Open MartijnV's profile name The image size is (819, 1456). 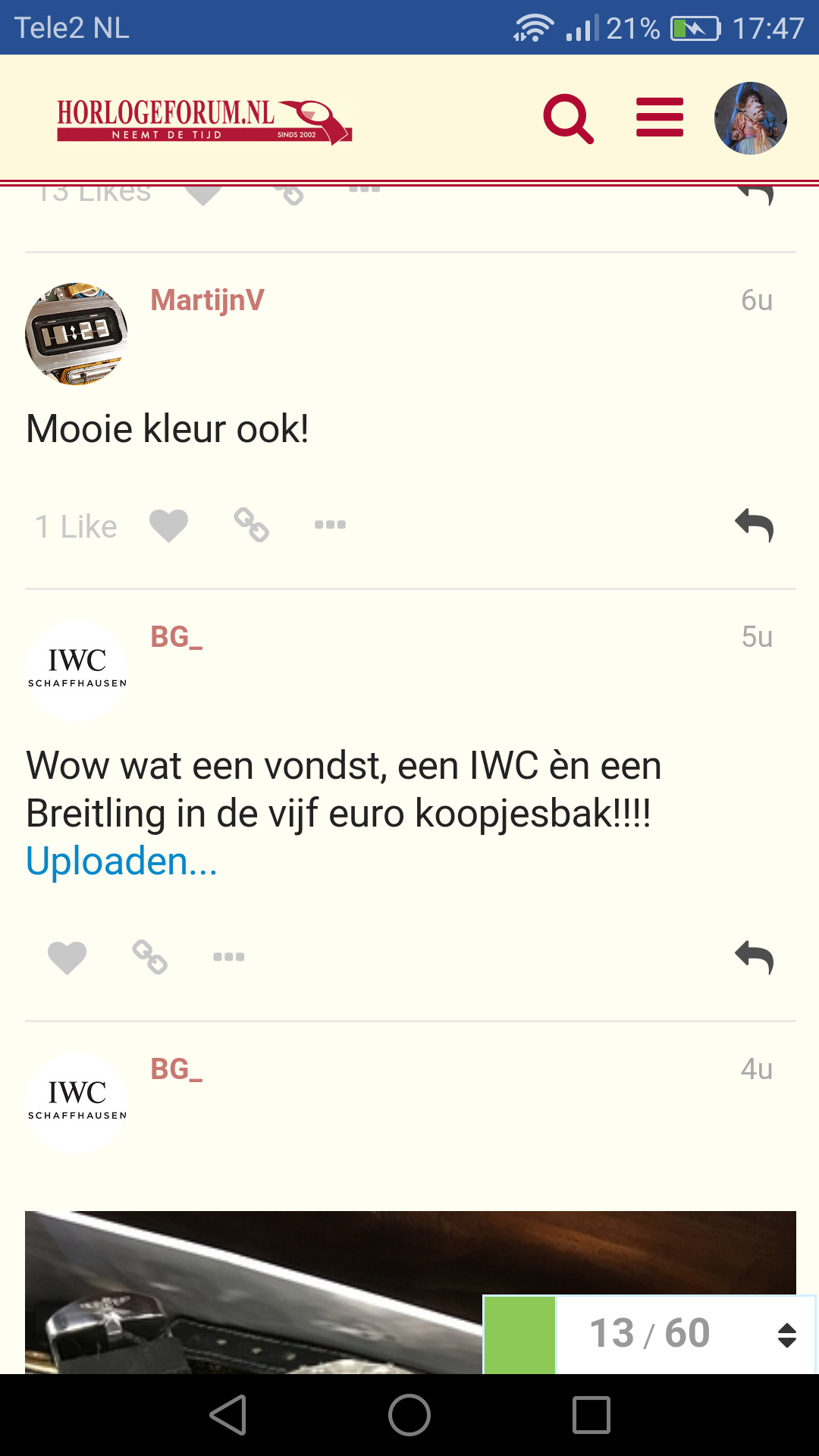pos(207,300)
